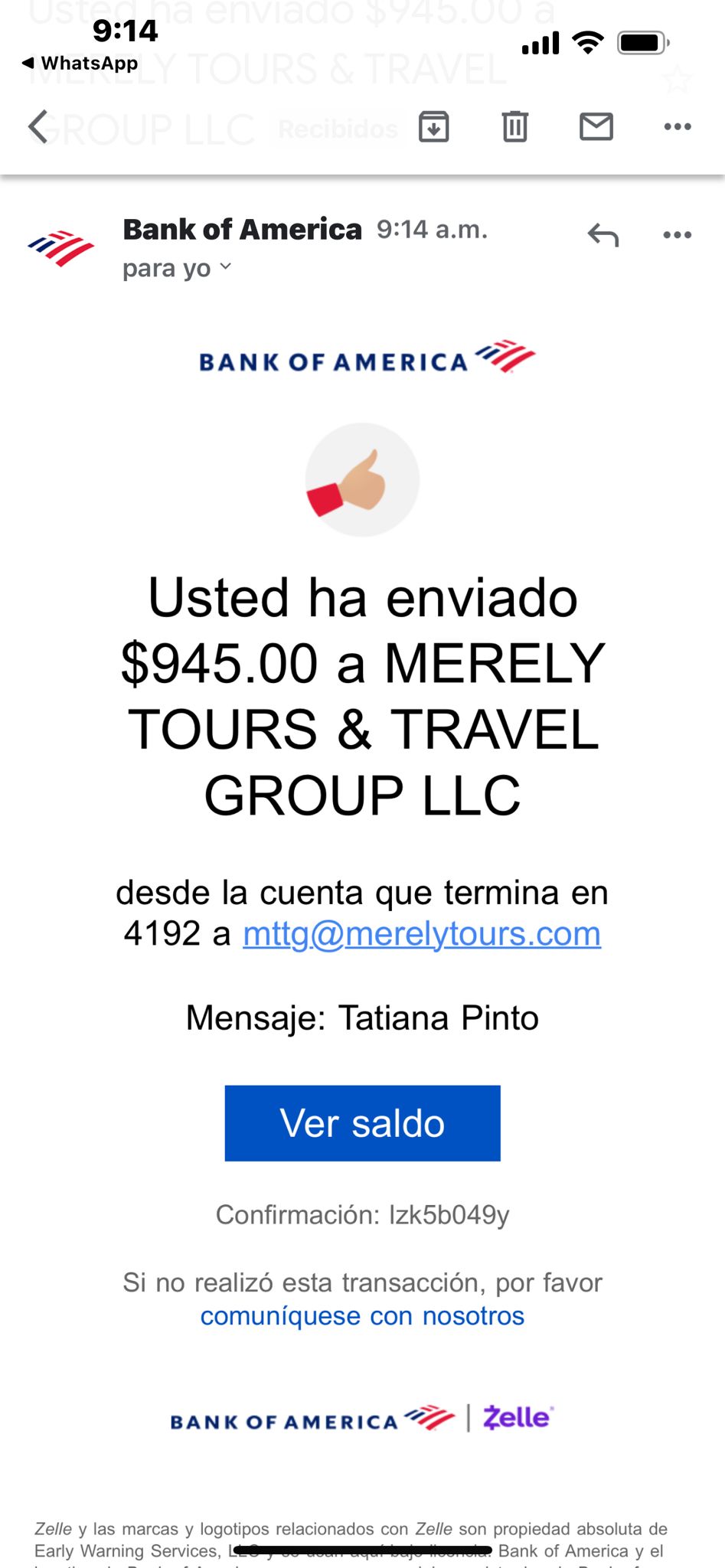The width and height of the screenshot is (725, 1568).
Task: Delete this email with the trash icon
Action: pyautogui.click(x=515, y=127)
